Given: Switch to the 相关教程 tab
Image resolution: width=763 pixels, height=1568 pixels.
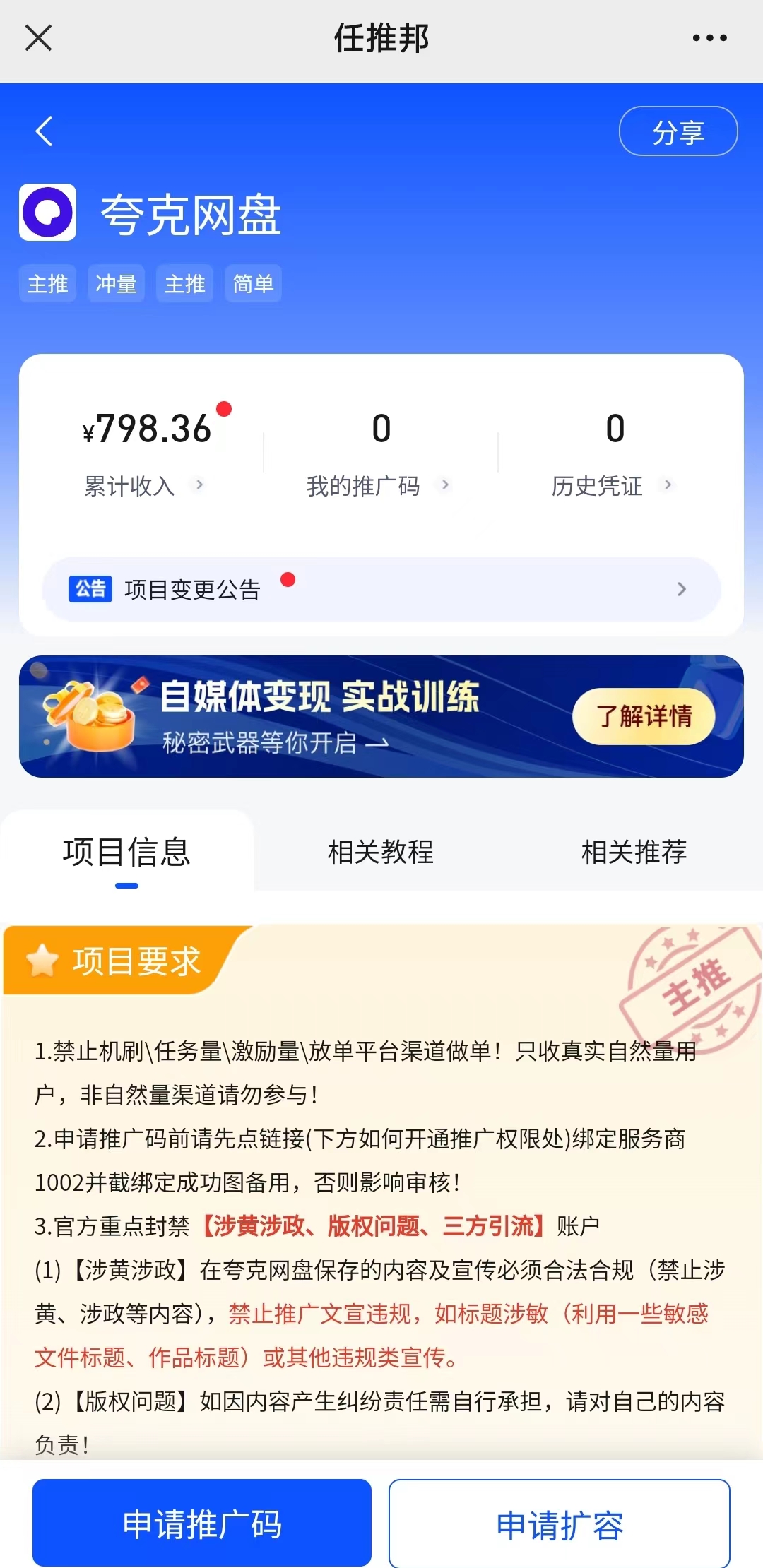Looking at the screenshot, I should [381, 852].
